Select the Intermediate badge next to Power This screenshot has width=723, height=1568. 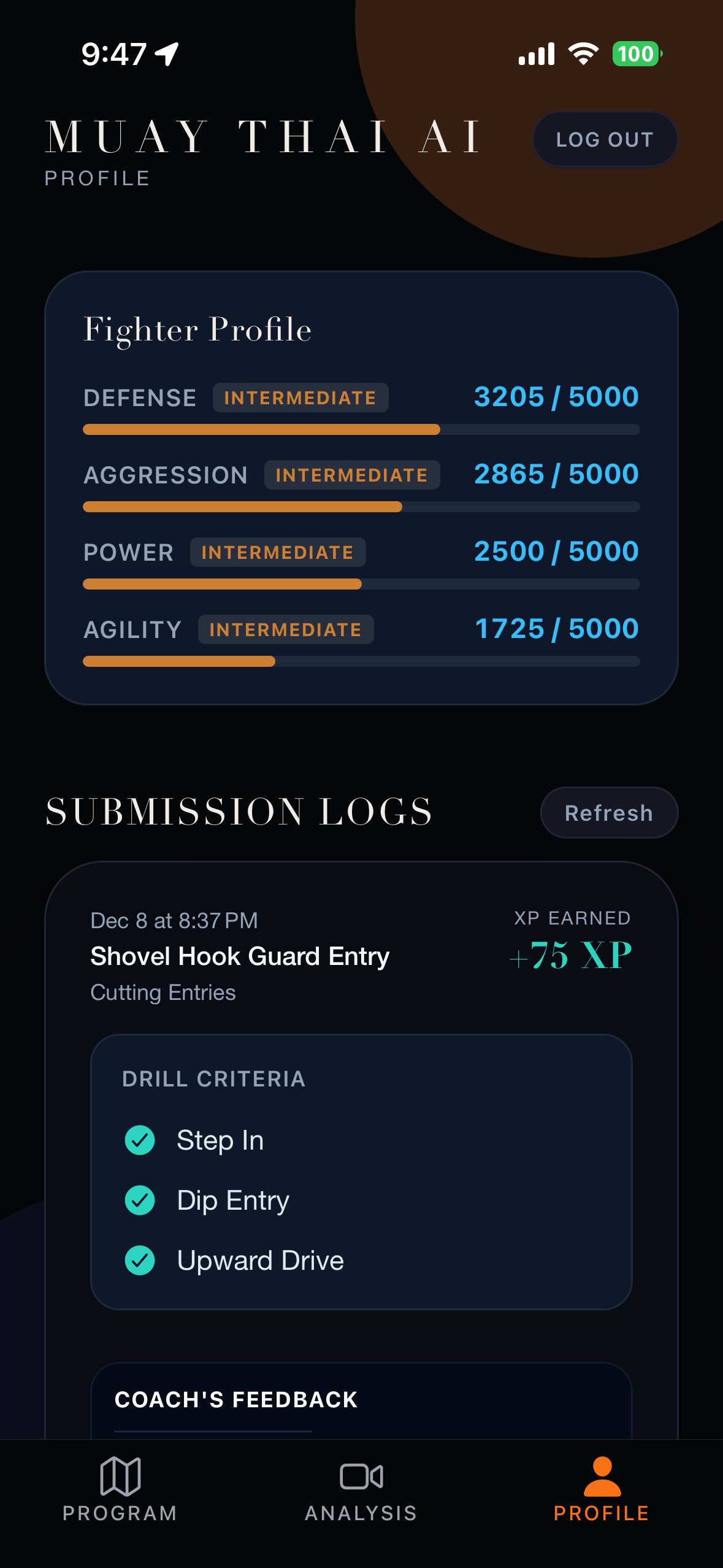pos(277,551)
